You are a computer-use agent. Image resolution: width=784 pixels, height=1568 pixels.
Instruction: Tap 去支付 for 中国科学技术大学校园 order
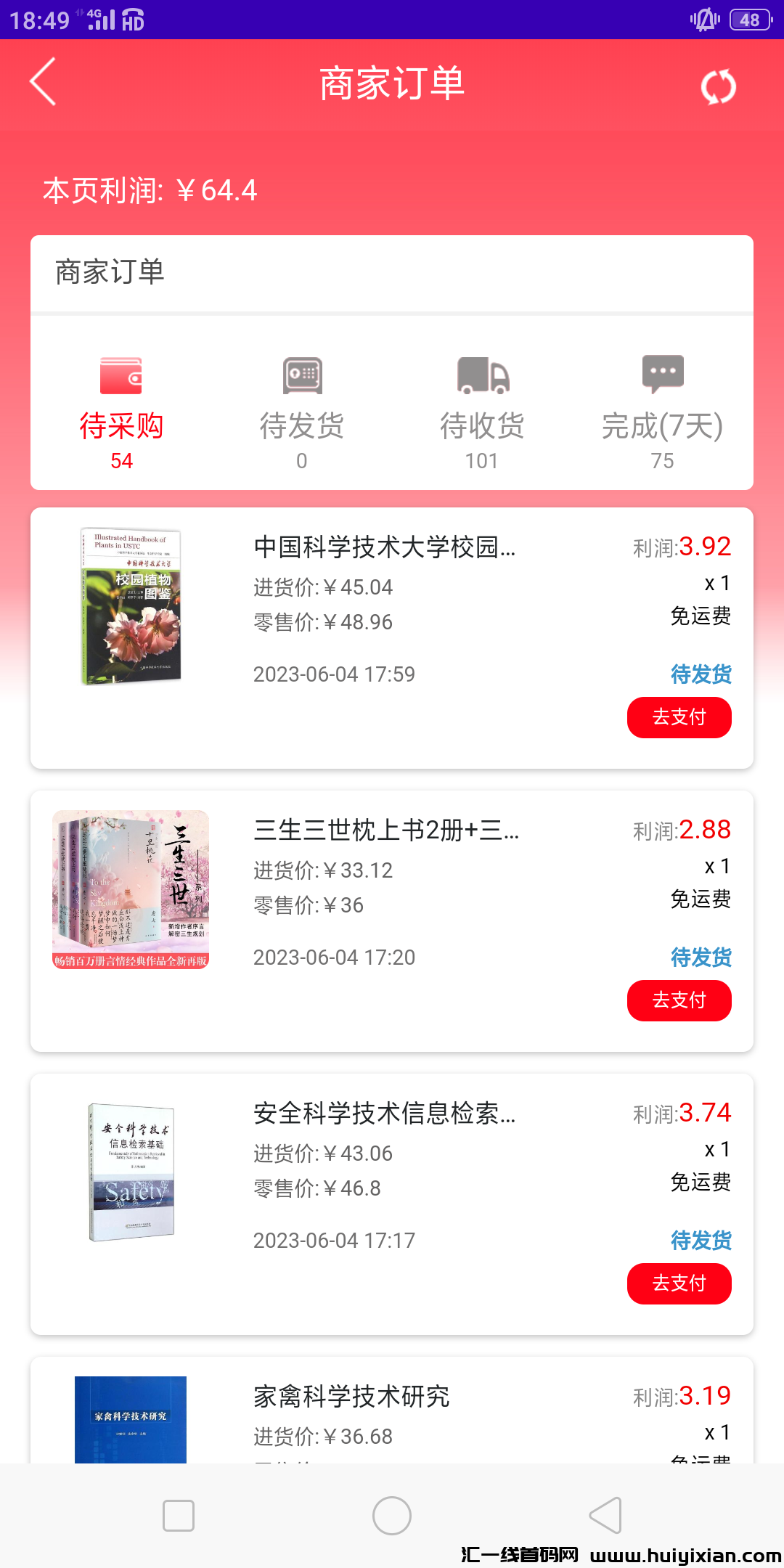679,717
